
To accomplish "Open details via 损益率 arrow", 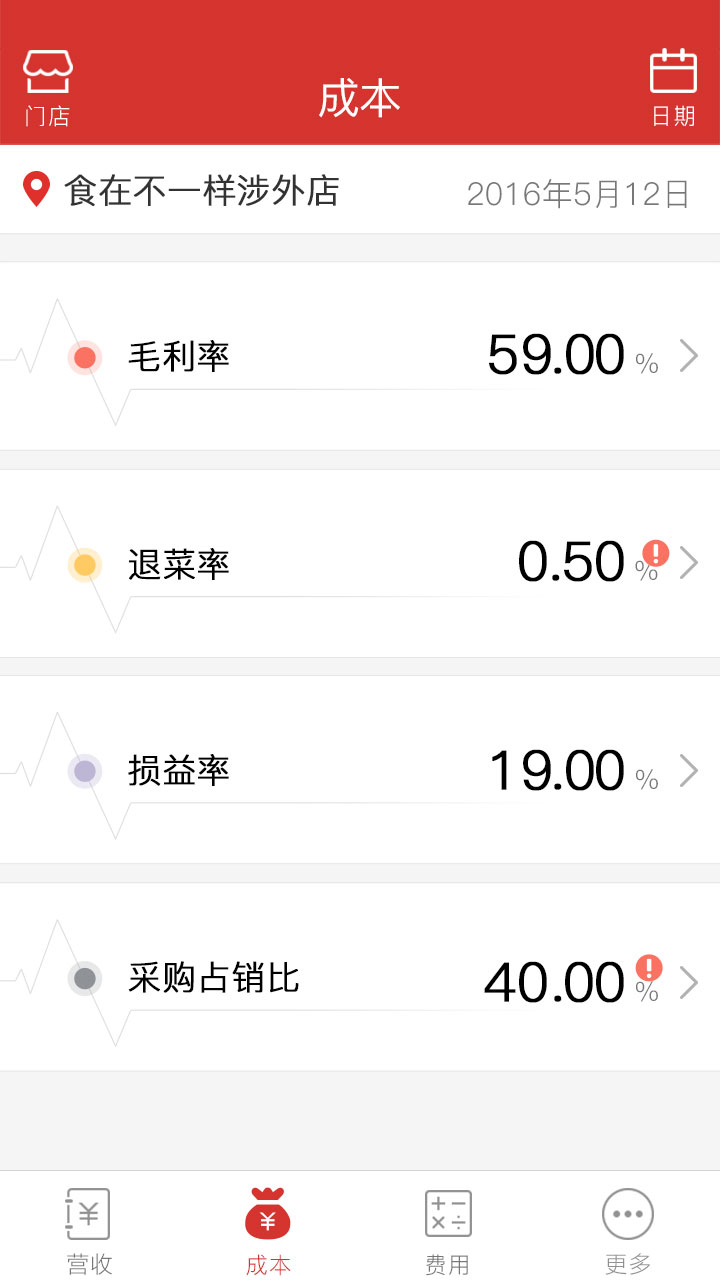I will point(690,770).
